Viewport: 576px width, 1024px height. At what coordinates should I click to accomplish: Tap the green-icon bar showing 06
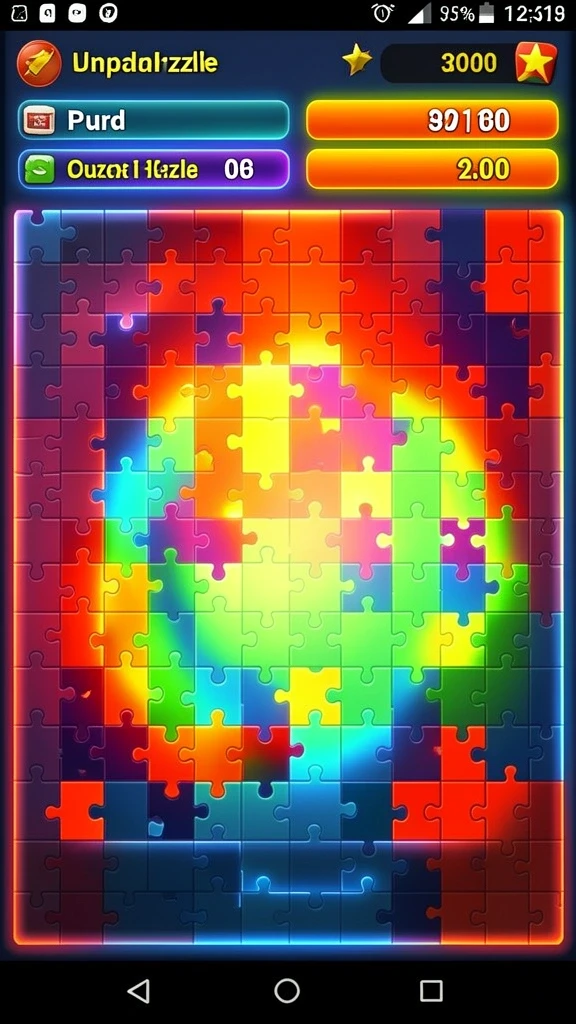(x=153, y=169)
